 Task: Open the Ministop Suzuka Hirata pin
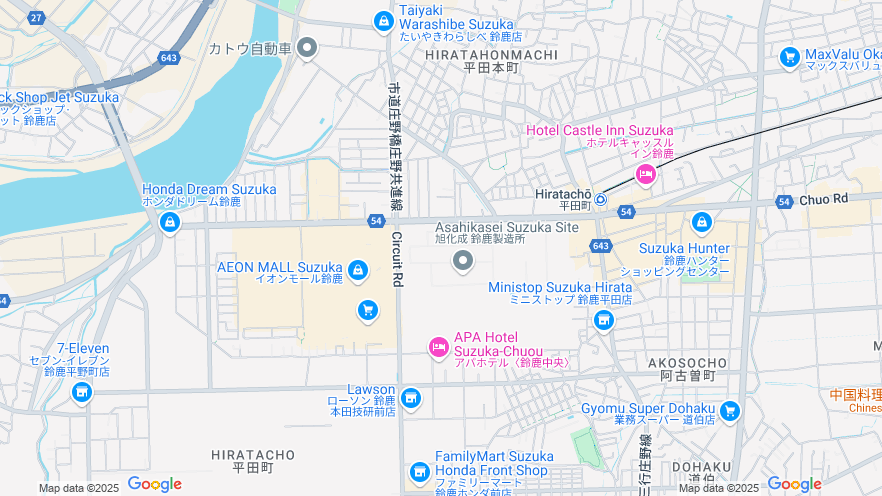603,320
